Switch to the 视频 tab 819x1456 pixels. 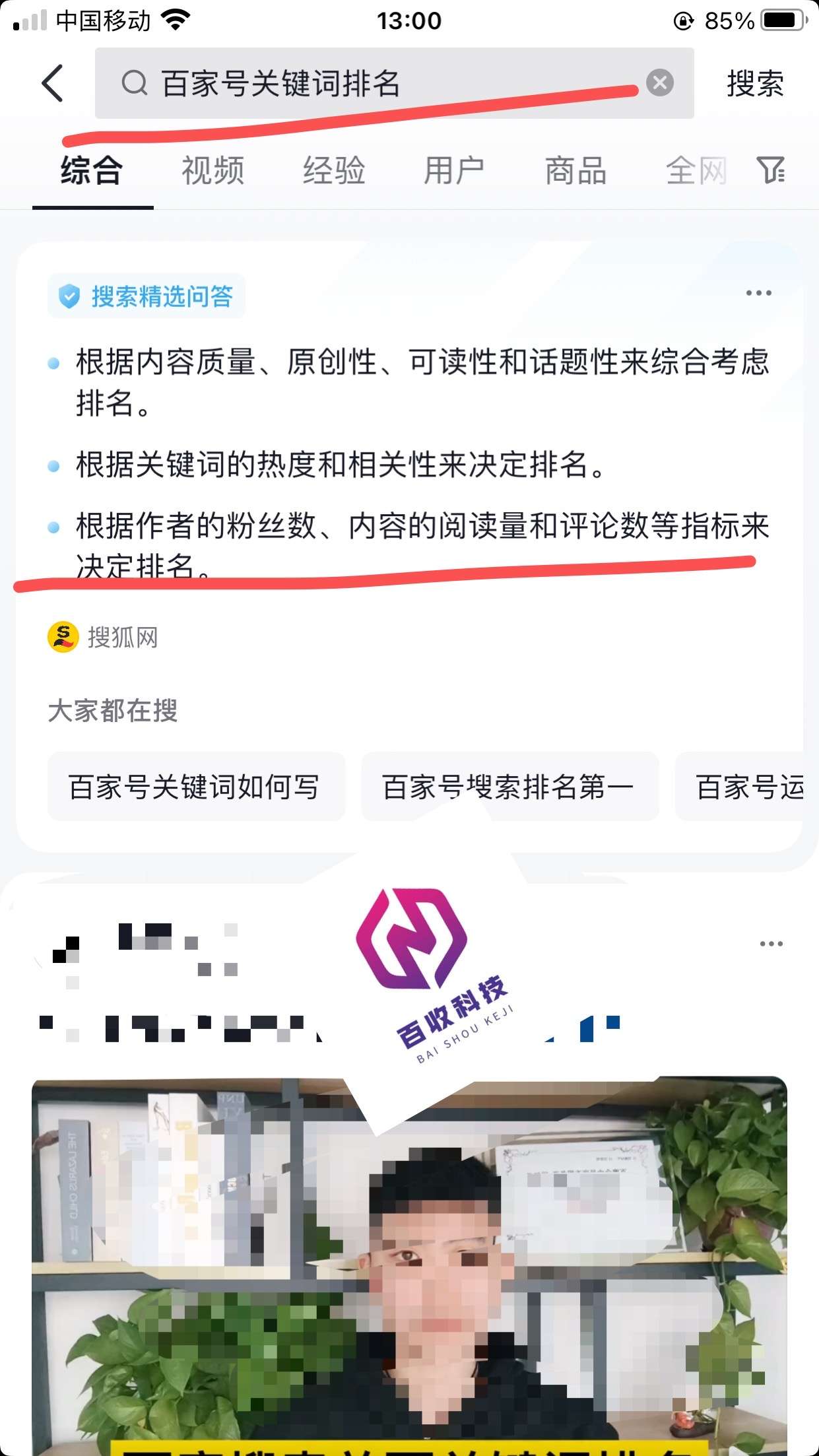(x=213, y=171)
